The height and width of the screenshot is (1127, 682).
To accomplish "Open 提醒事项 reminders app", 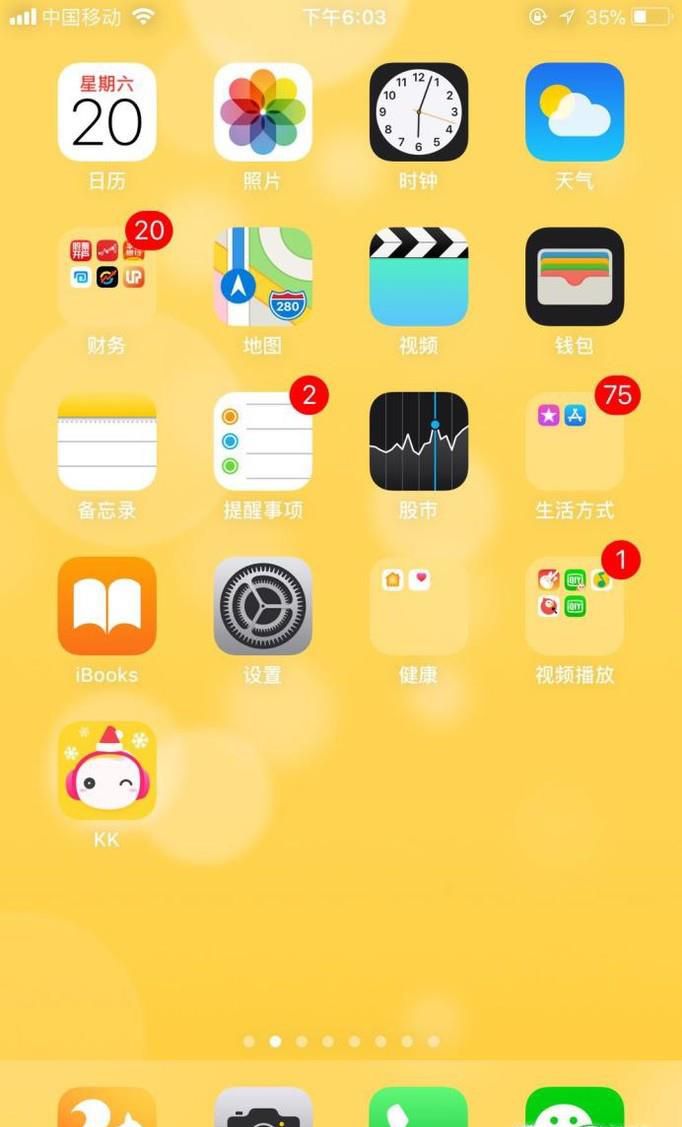I will (263, 441).
